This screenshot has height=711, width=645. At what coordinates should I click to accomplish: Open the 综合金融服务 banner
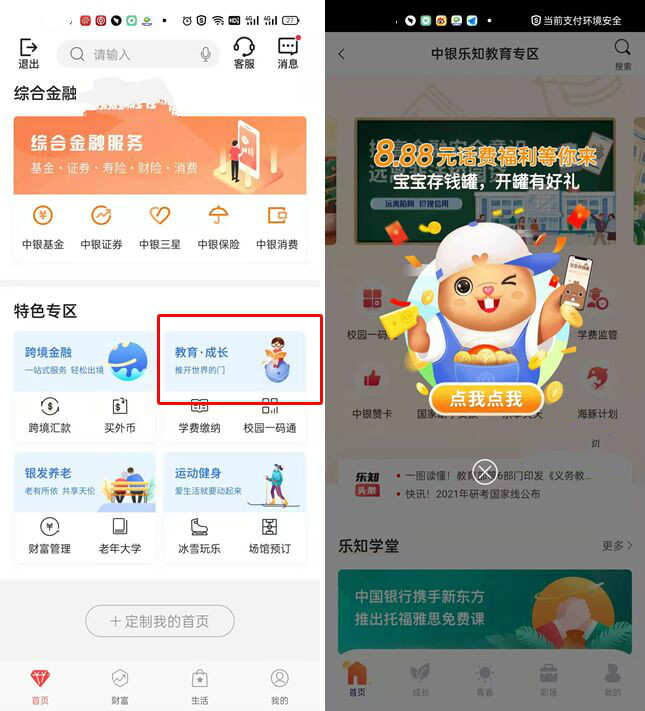coord(160,155)
